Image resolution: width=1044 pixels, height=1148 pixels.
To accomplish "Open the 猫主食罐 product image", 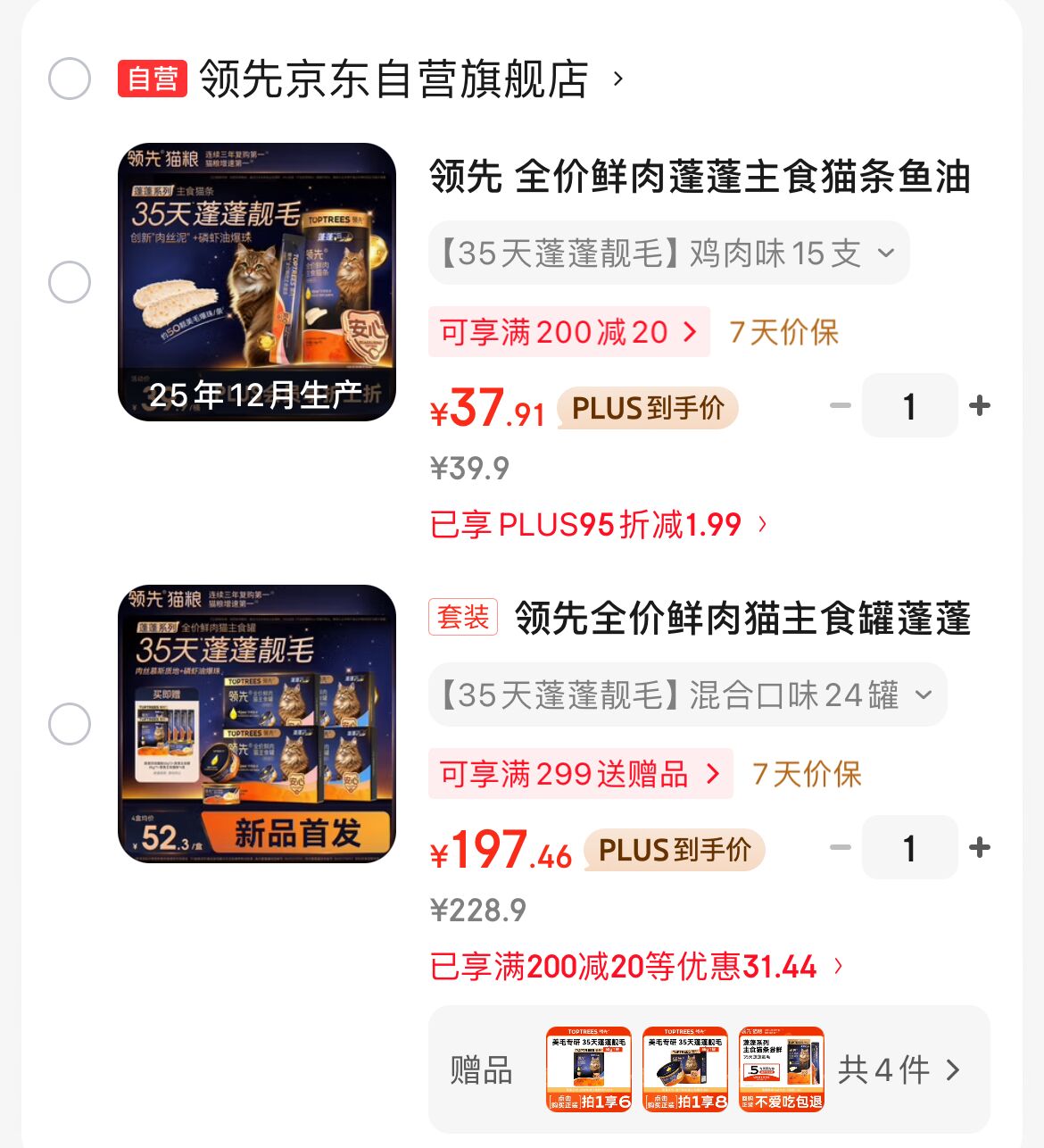I will [x=257, y=724].
